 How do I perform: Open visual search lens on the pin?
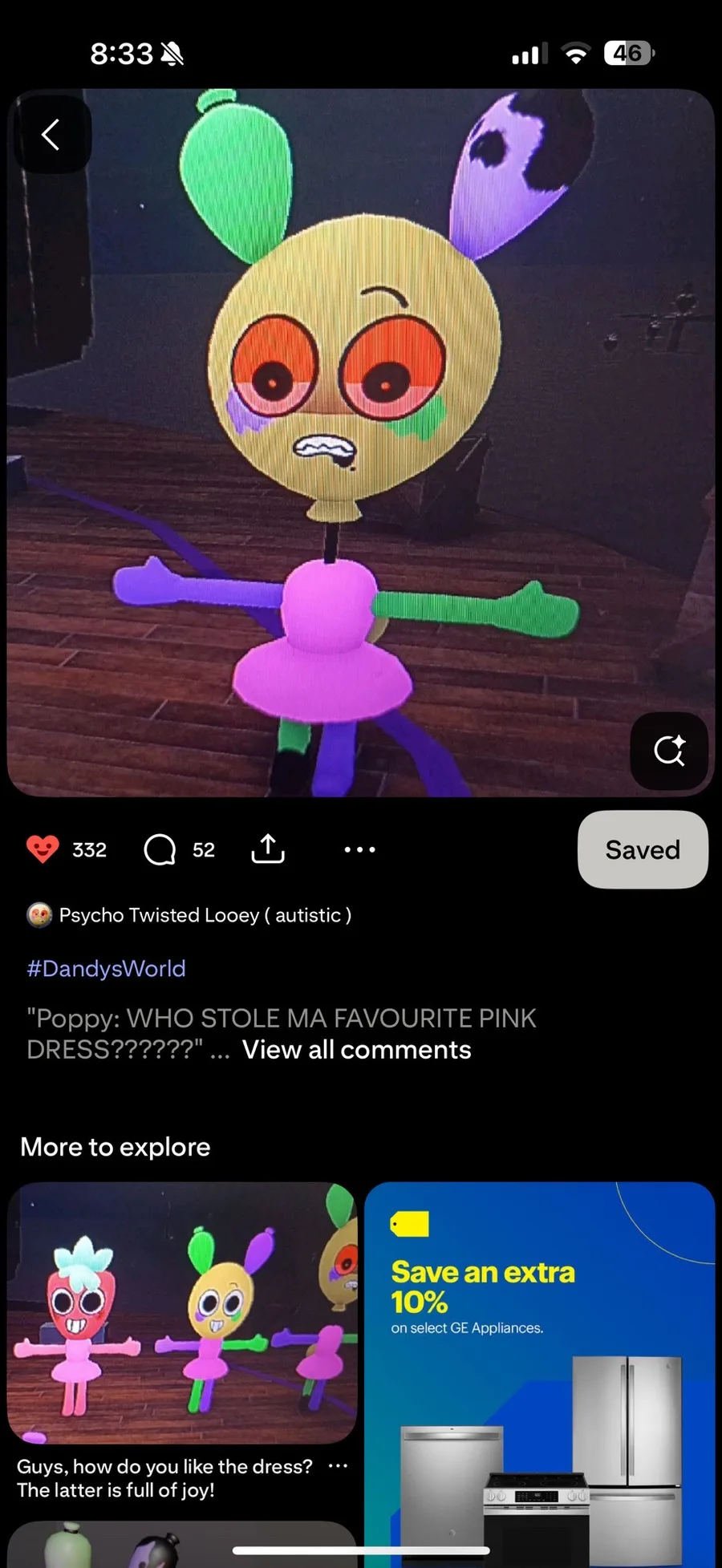click(x=669, y=751)
